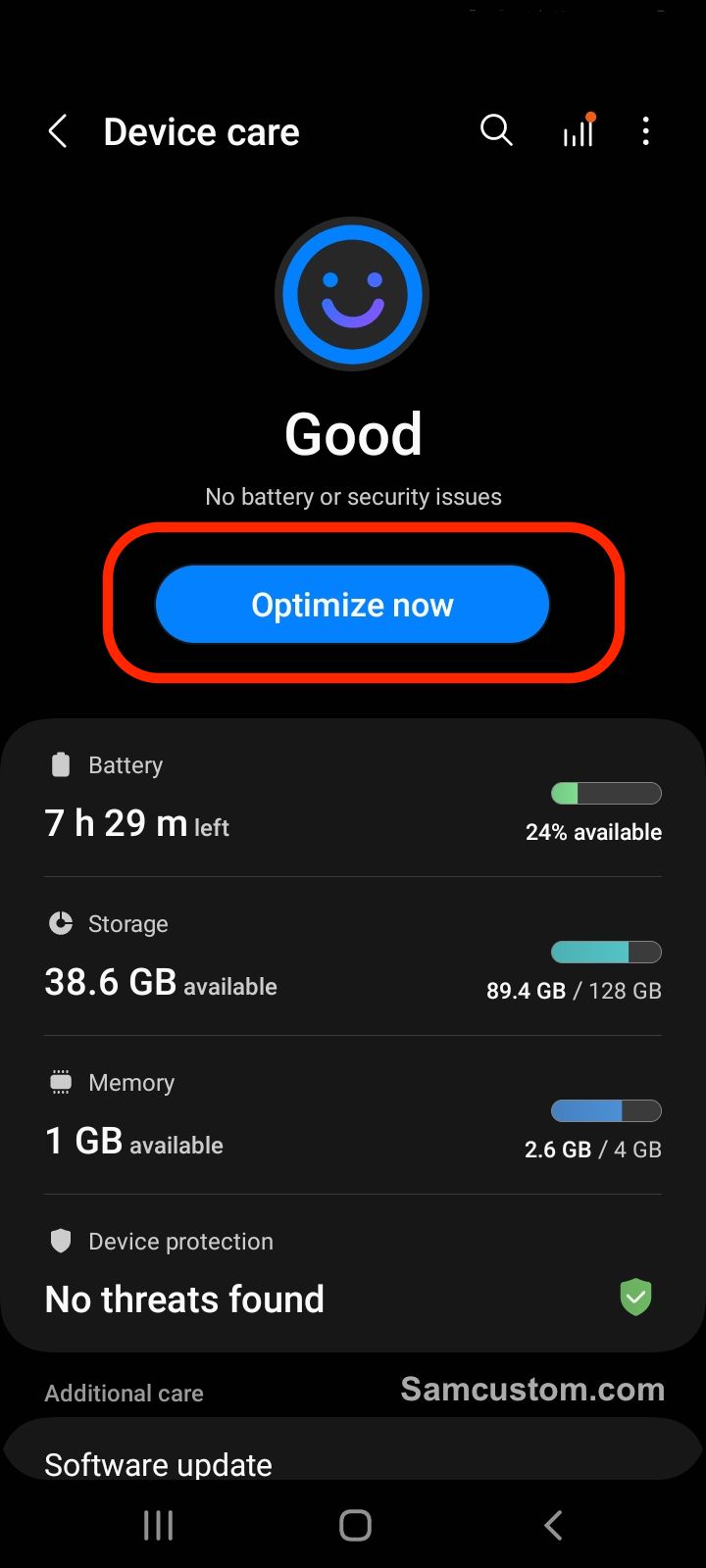
Task: Go back from Device care
Action: pos(58,131)
